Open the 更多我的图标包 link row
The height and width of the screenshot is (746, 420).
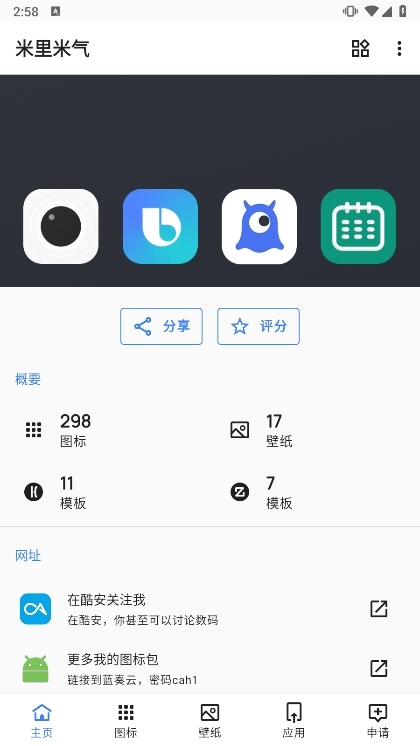[x=210, y=668]
